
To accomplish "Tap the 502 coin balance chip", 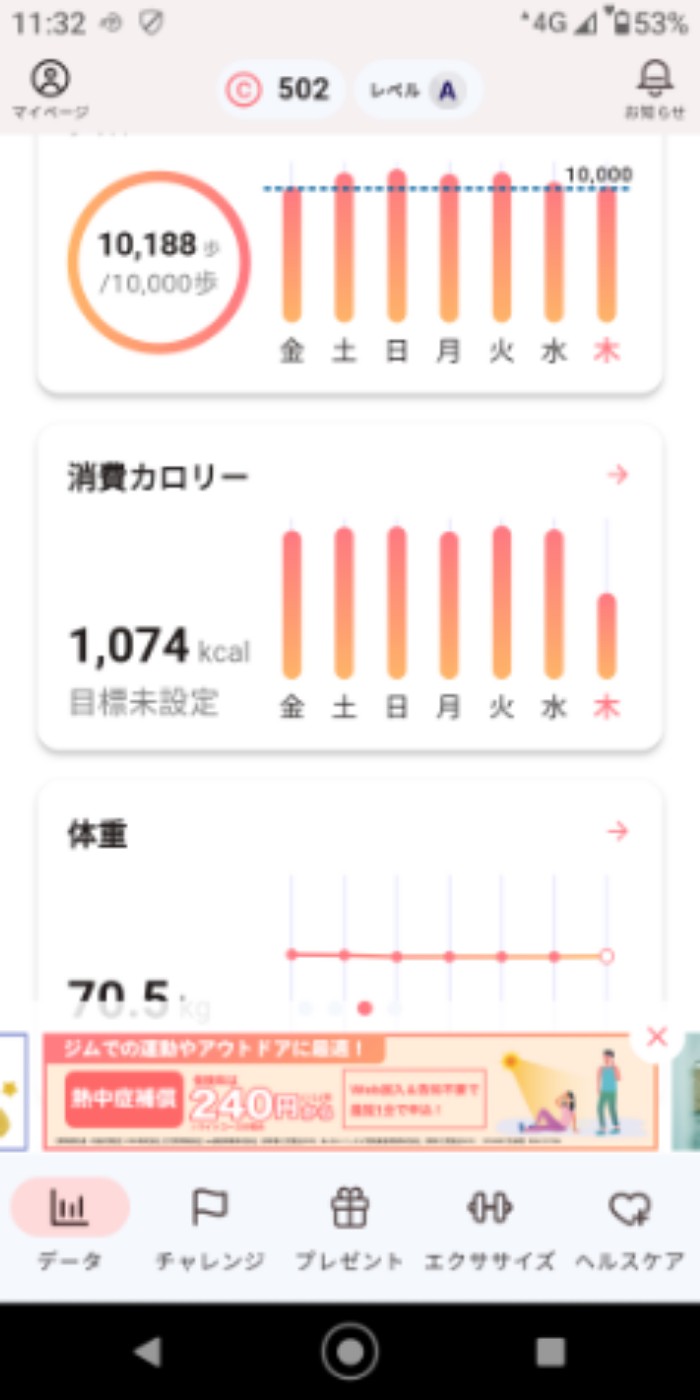I will pyautogui.click(x=281, y=90).
